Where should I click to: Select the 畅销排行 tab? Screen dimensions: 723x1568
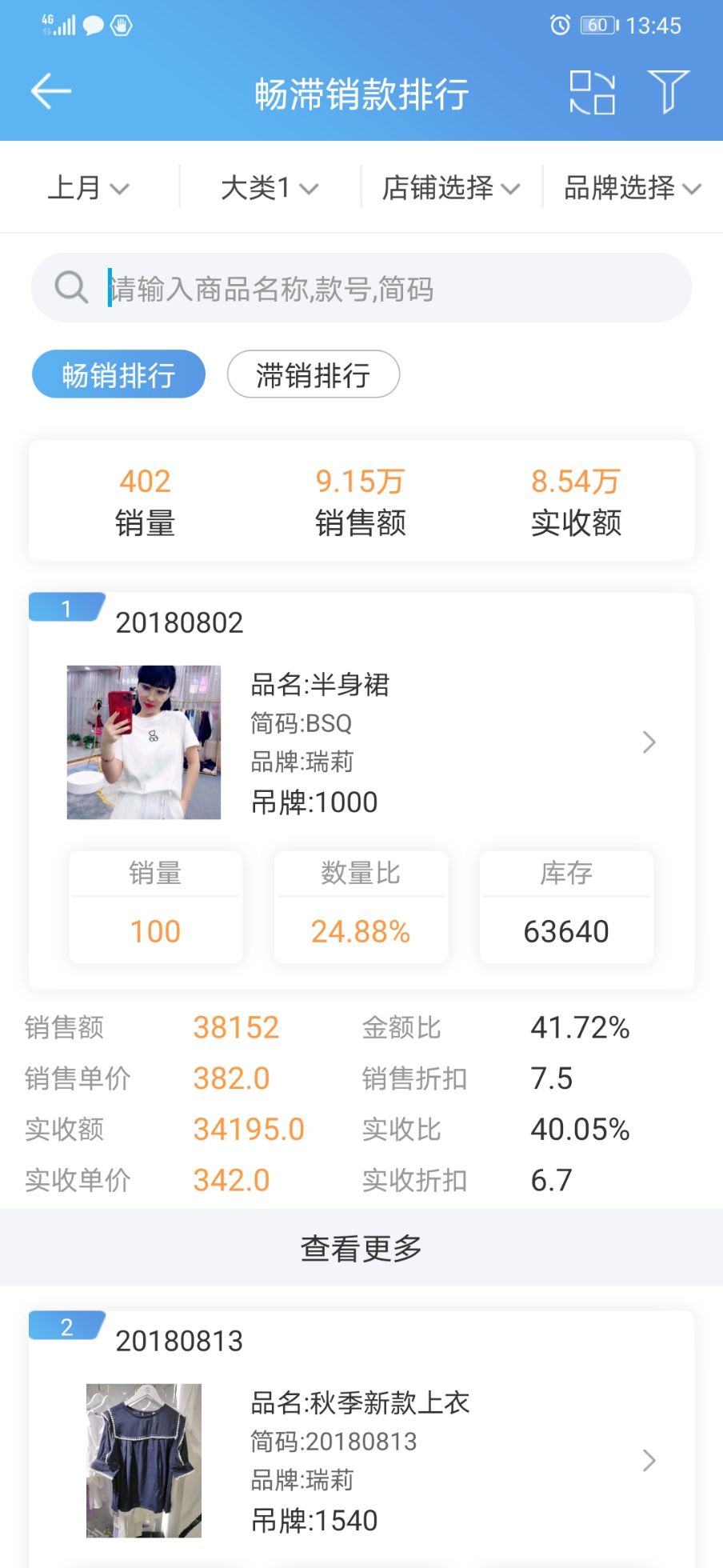[118, 374]
